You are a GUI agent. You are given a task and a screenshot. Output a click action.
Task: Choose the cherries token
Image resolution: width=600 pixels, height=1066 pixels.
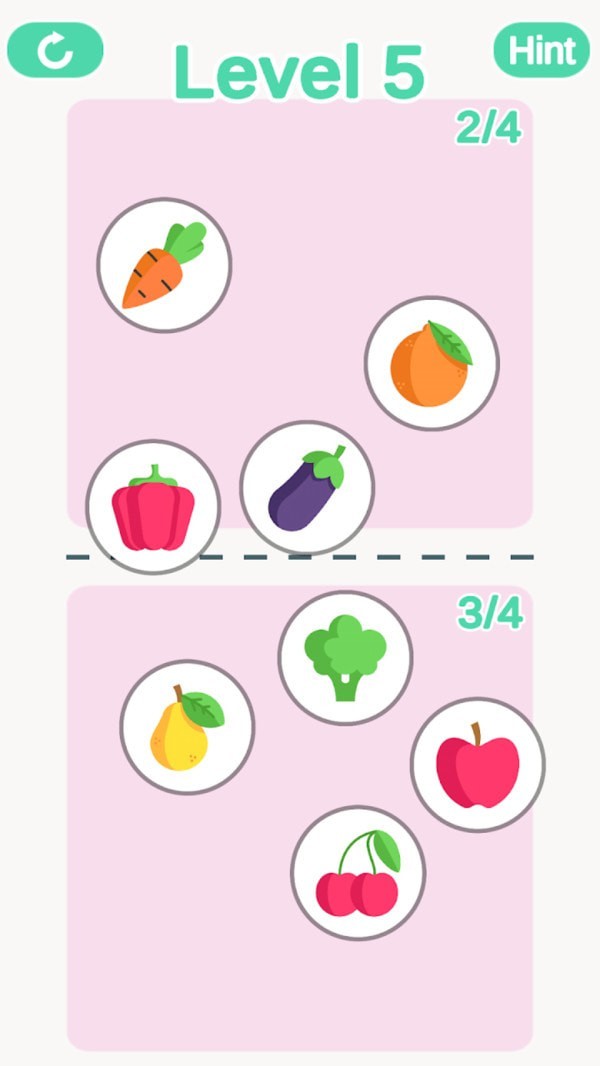tap(358, 873)
